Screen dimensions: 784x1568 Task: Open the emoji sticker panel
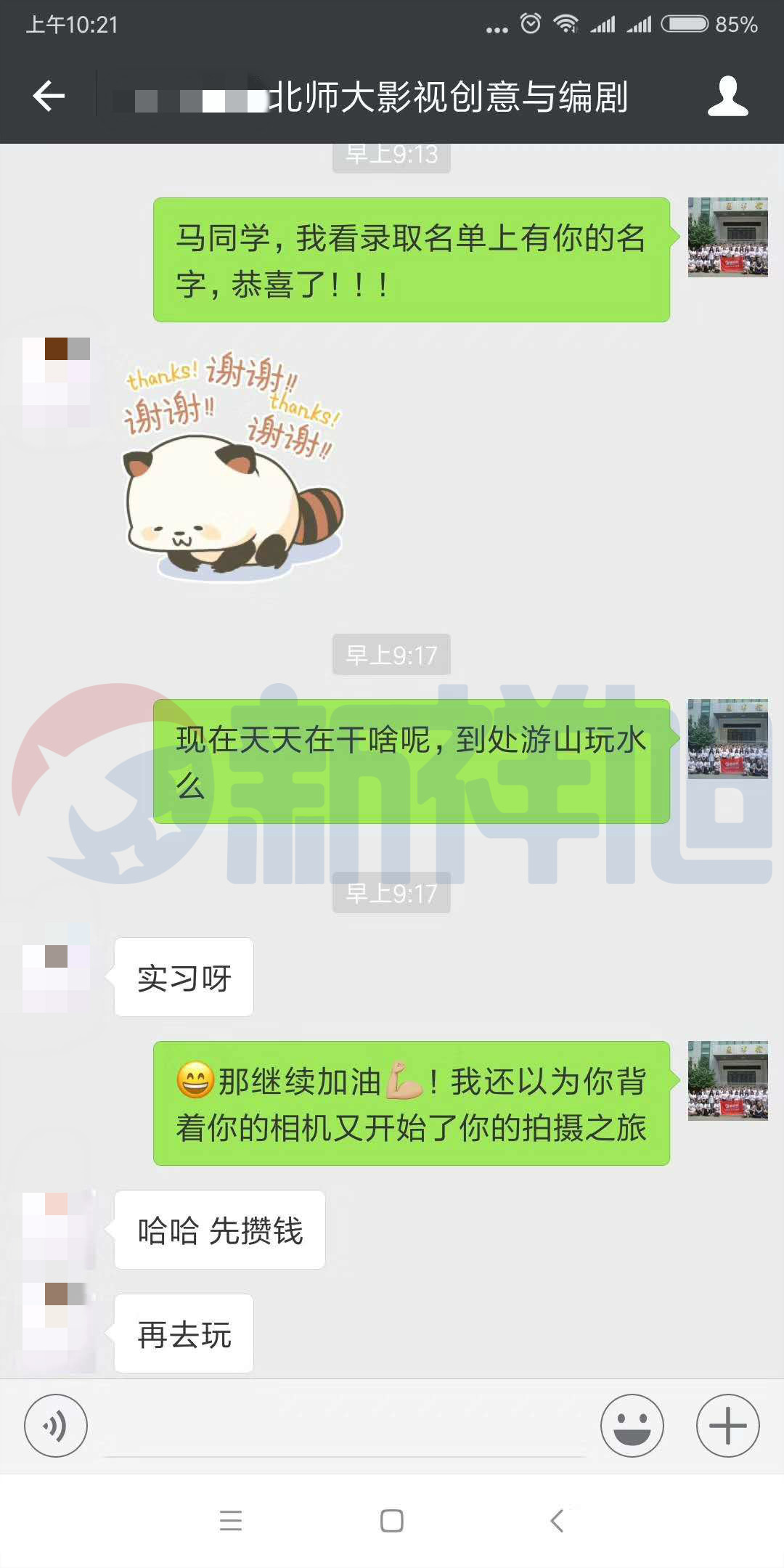[632, 1425]
